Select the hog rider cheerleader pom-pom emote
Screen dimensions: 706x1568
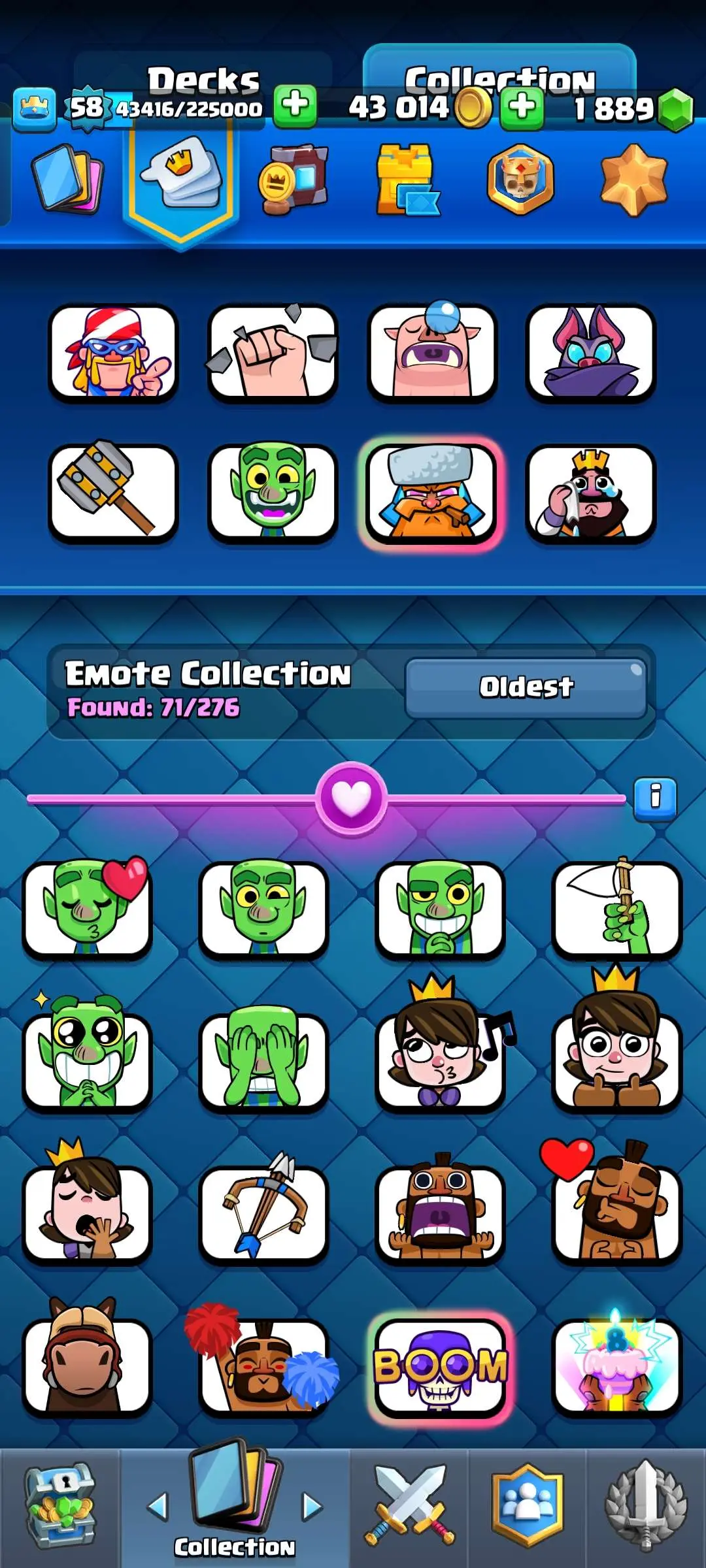coord(264,1365)
